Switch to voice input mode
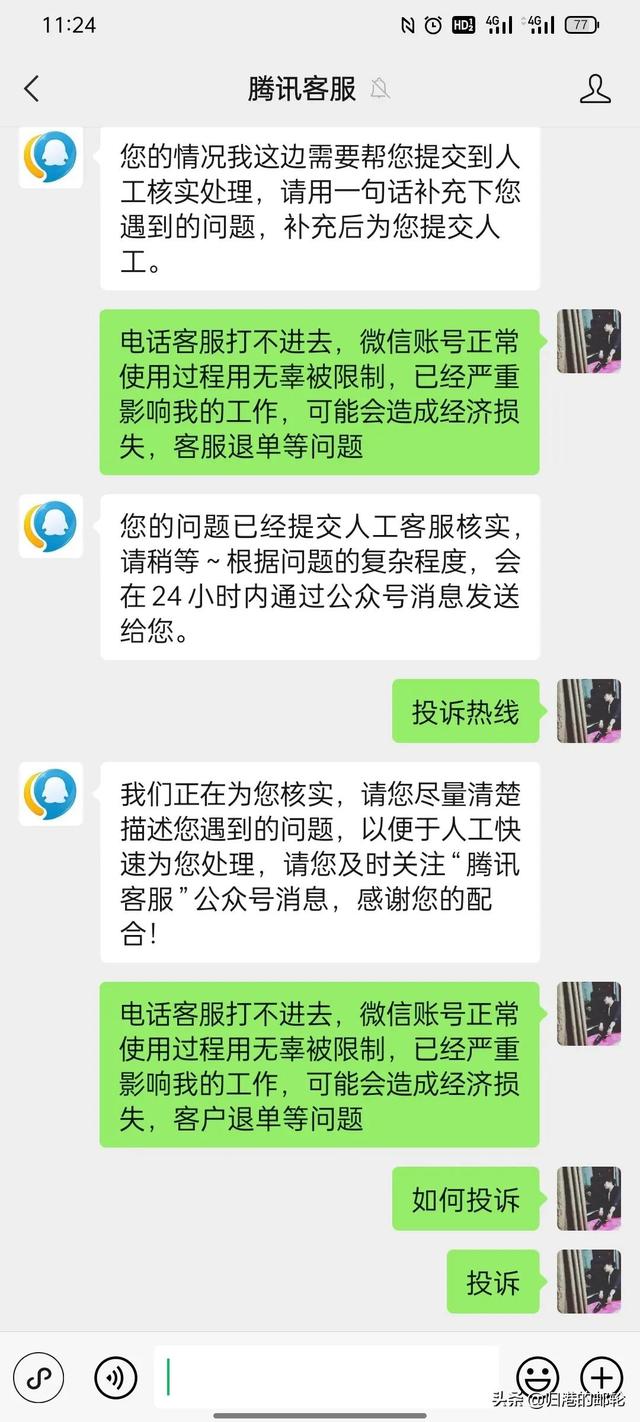 [116, 1378]
